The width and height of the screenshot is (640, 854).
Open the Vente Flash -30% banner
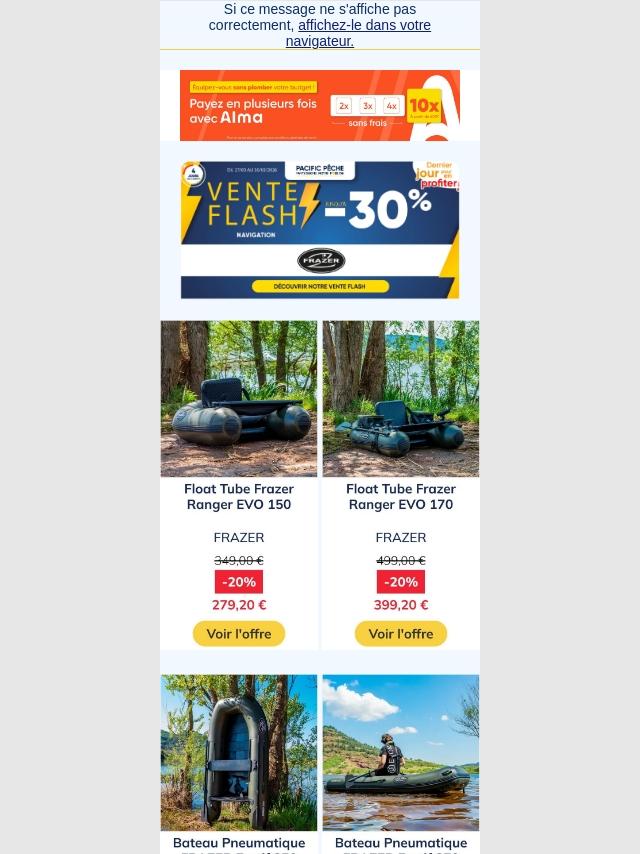[320, 229]
